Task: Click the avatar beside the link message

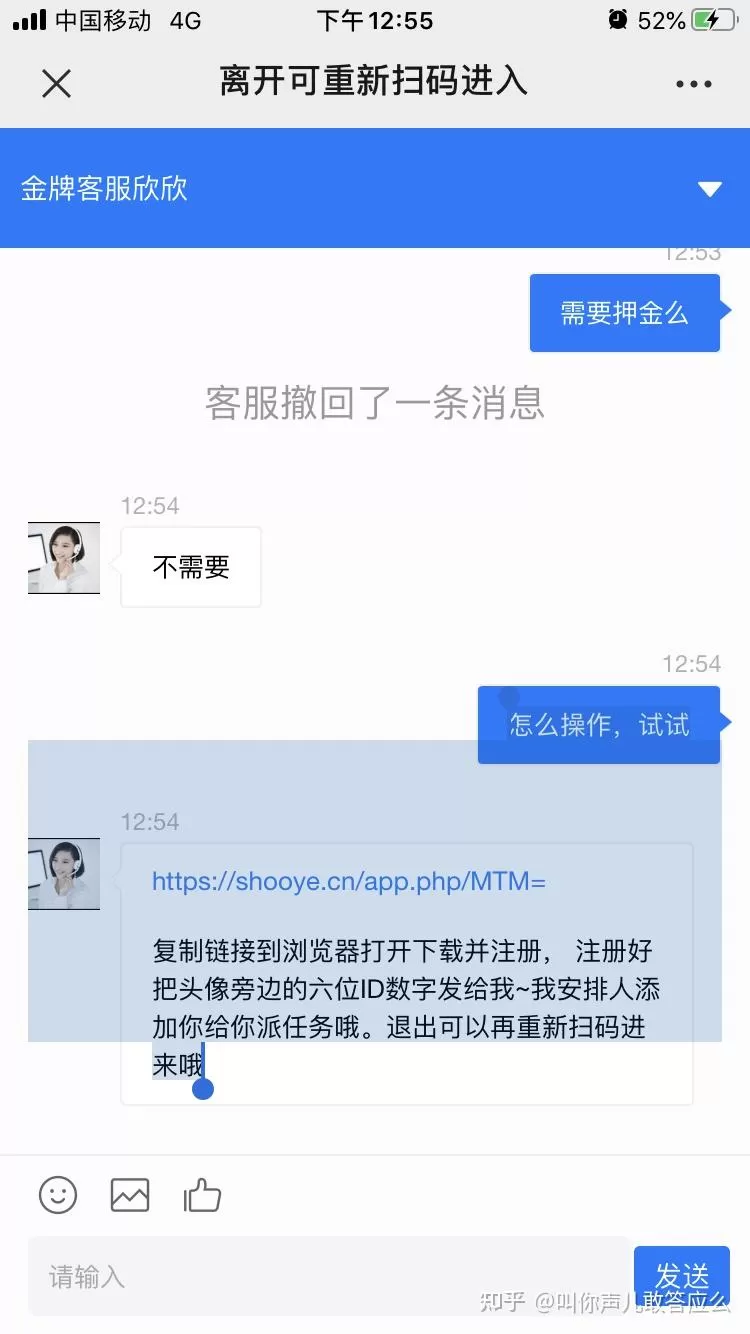Action: tap(63, 874)
